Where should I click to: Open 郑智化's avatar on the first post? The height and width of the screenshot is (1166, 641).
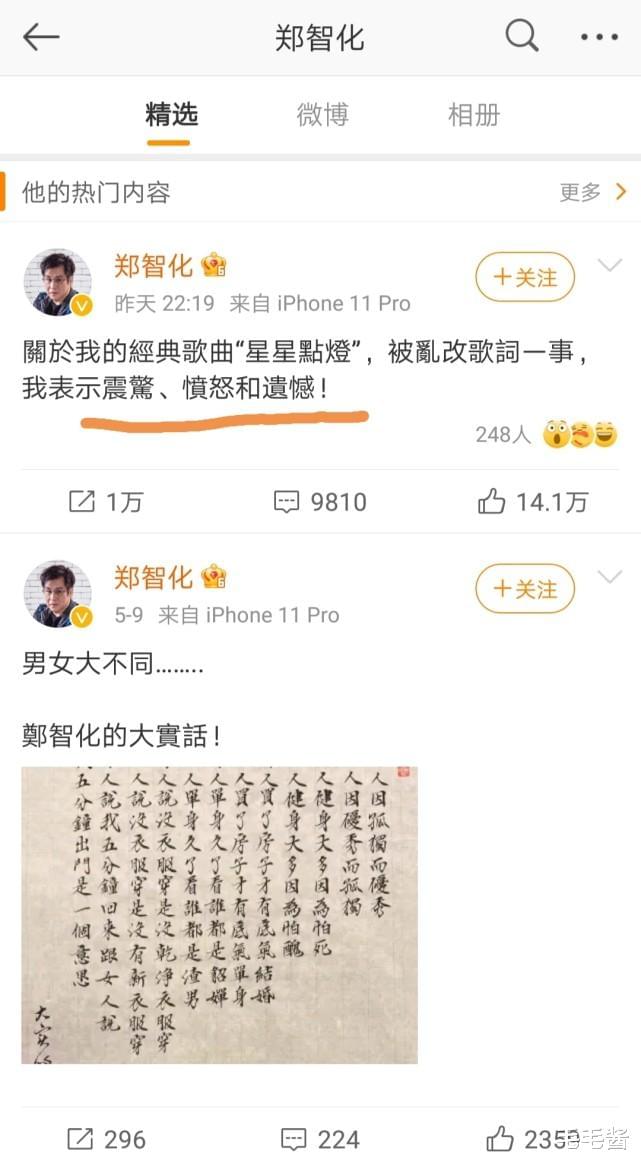57,283
